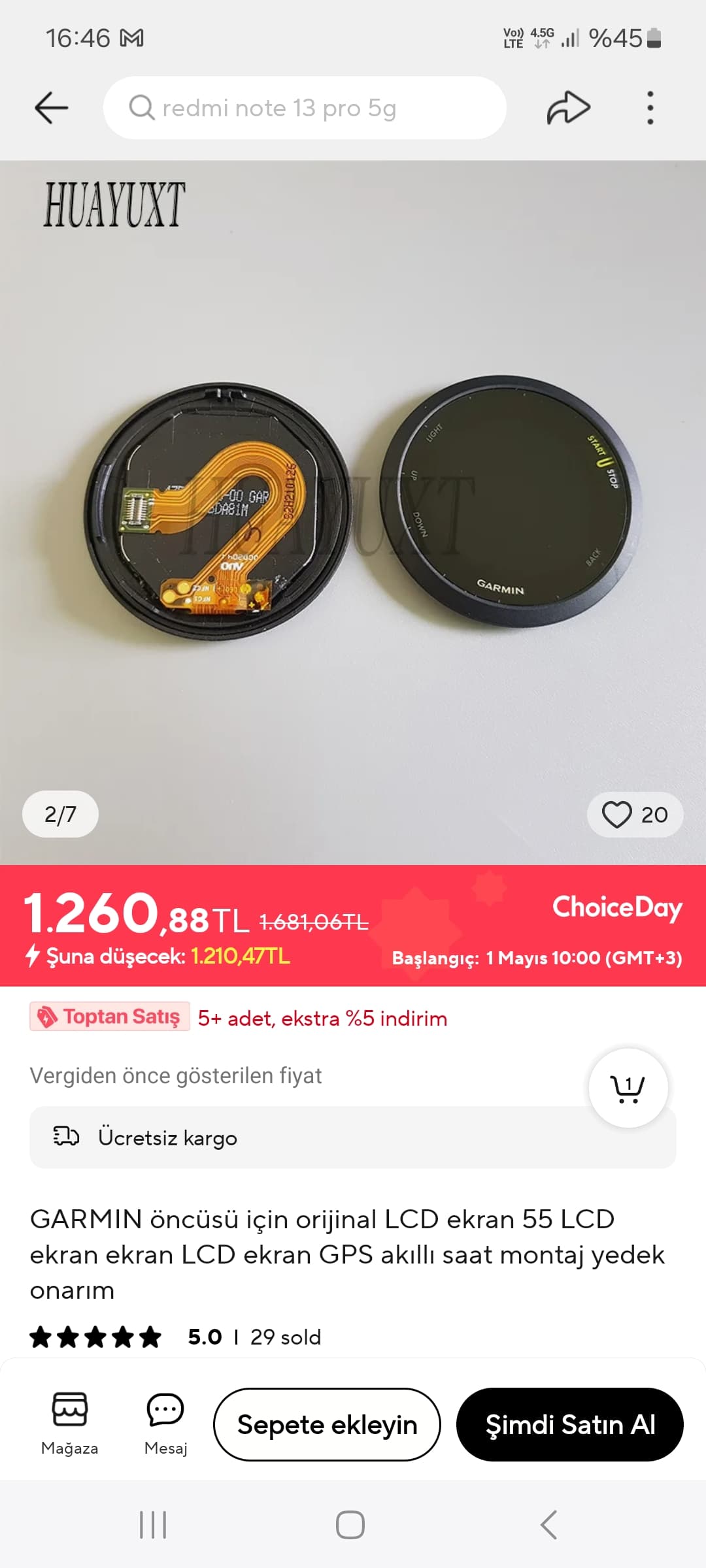Open the floating shopping cart
Viewport: 706px width, 1568px height.
(628, 1088)
